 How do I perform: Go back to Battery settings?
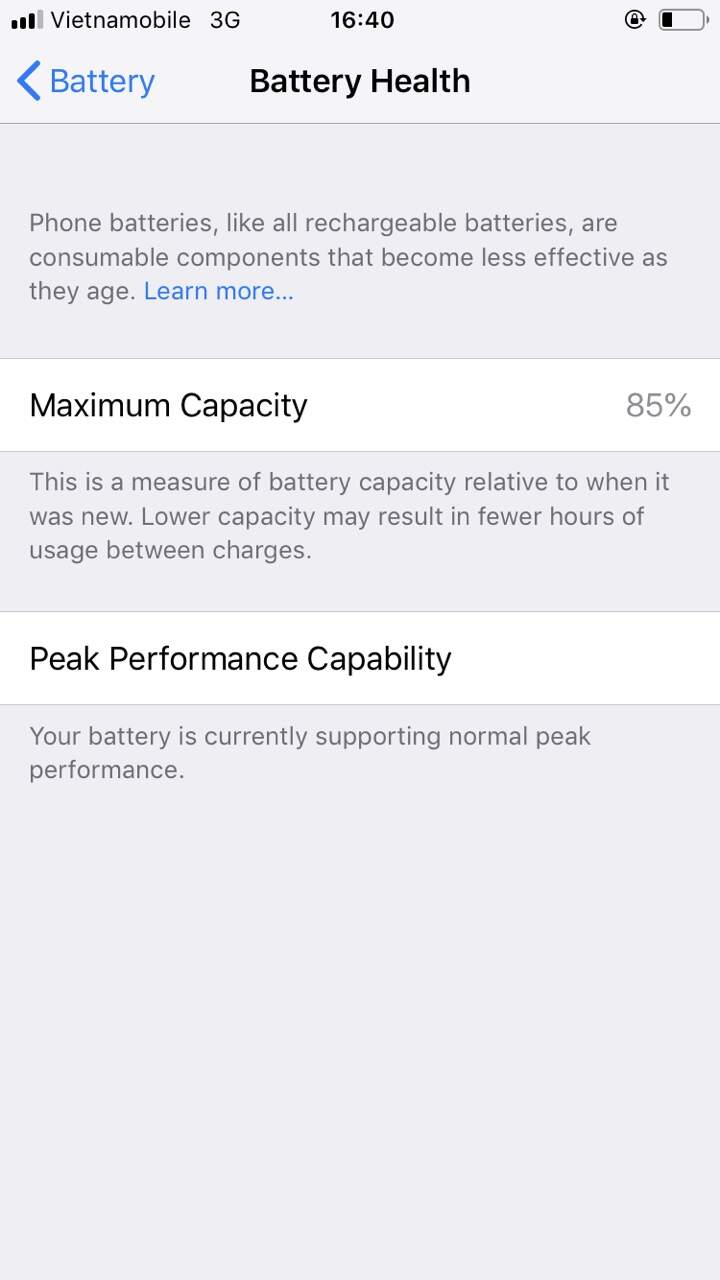point(86,81)
